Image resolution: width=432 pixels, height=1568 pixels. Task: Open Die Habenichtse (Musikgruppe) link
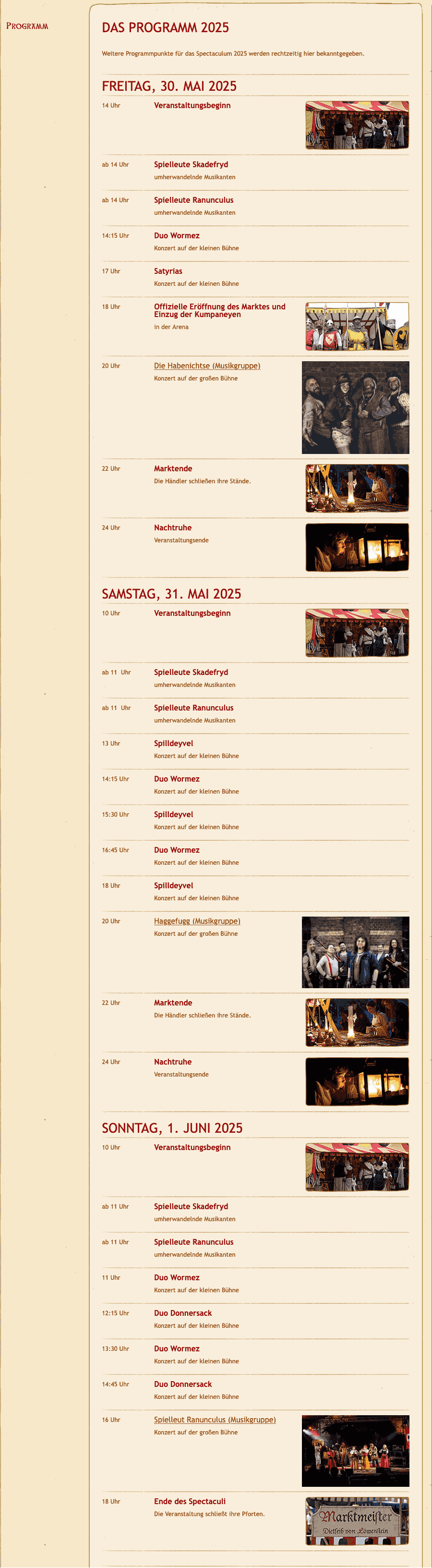[x=207, y=366]
